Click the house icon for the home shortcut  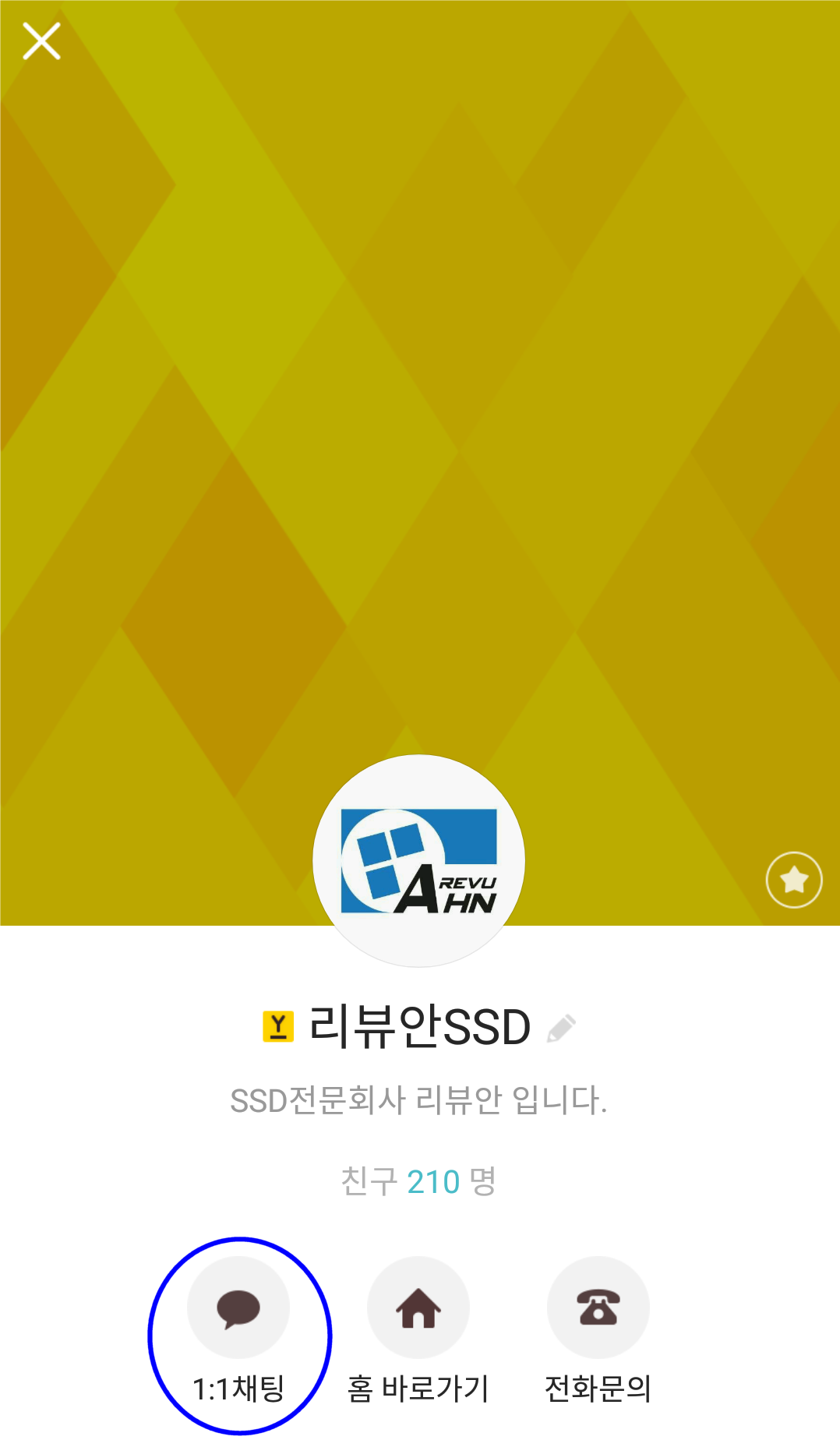(418, 1306)
